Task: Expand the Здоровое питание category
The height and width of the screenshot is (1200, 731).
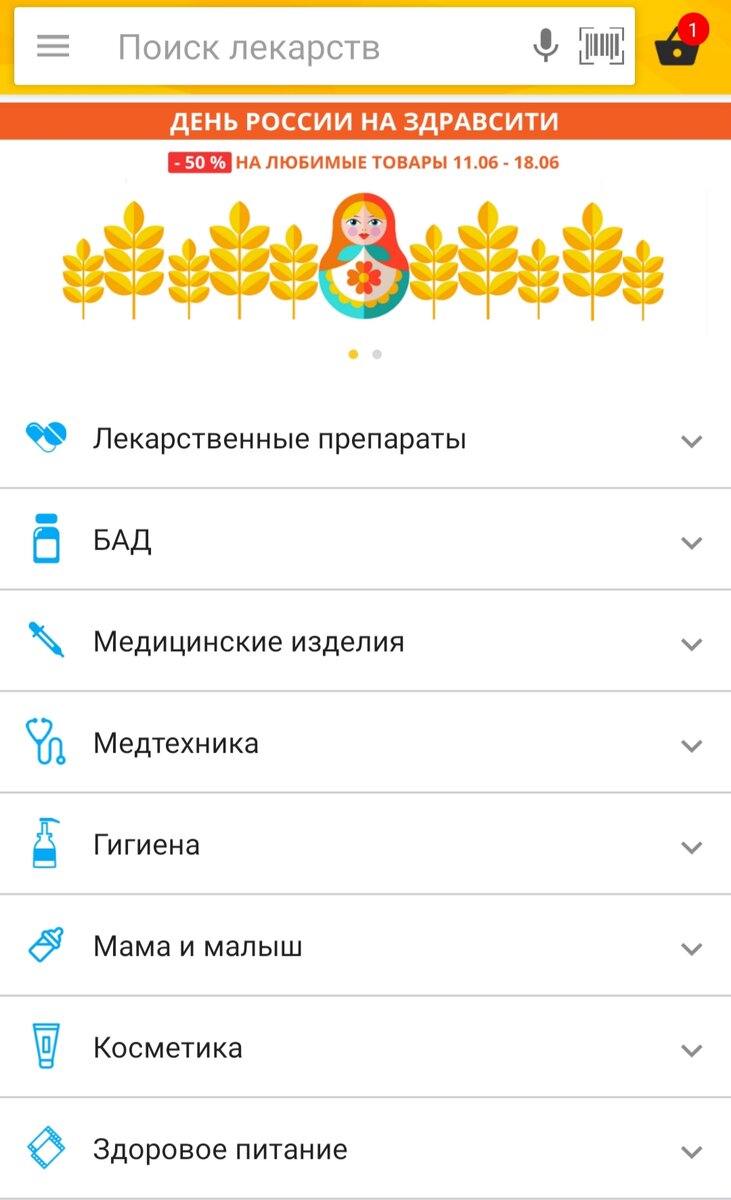Action: point(691,1152)
